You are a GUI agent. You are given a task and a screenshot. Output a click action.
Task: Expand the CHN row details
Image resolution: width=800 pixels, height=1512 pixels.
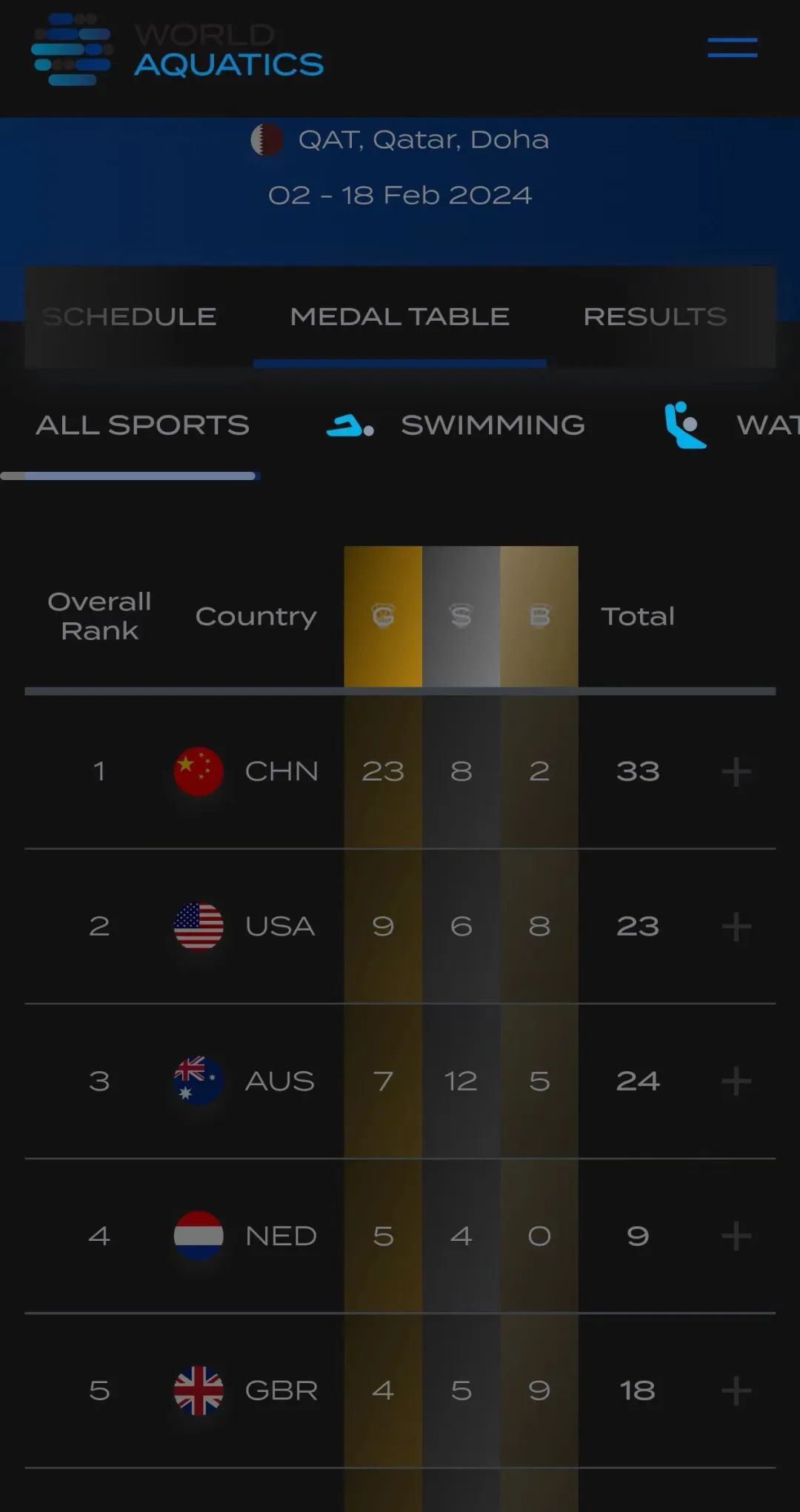736,772
